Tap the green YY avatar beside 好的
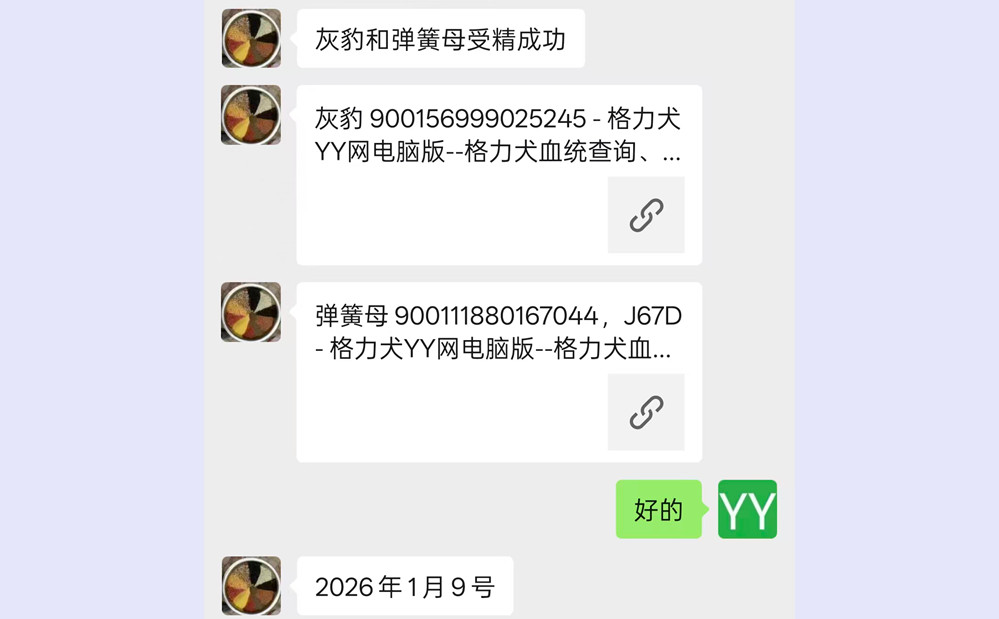The width and height of the screenshot is (999, 619). tap(747, 509)
